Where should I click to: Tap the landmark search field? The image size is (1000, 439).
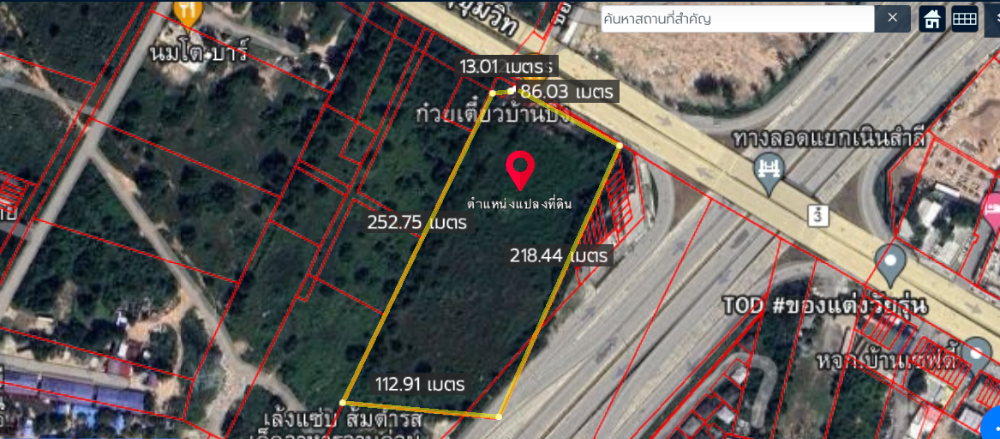[737, 19]
